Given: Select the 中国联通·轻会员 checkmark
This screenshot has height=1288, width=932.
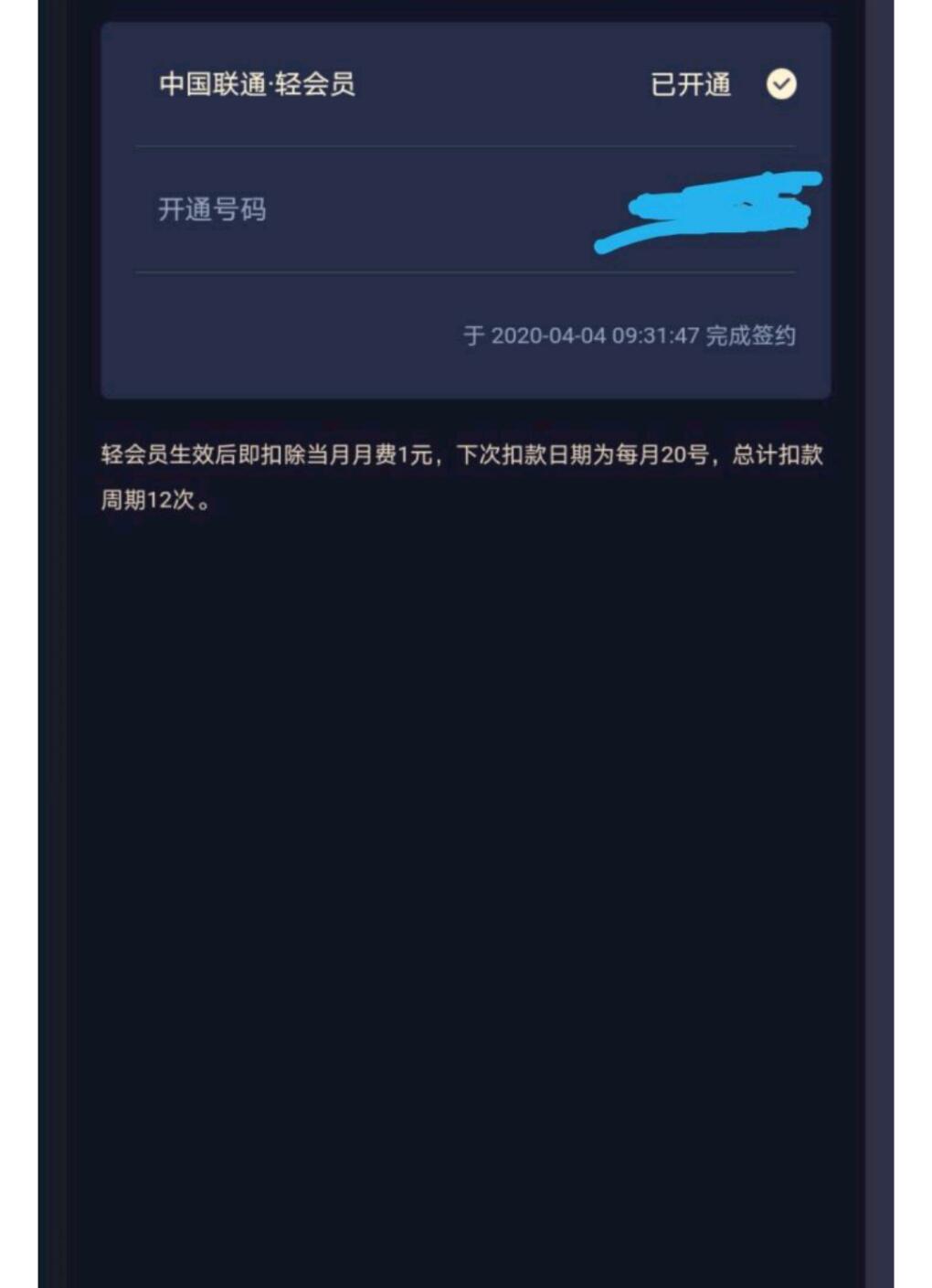Looking at the screenshot, I should point(780,85).
